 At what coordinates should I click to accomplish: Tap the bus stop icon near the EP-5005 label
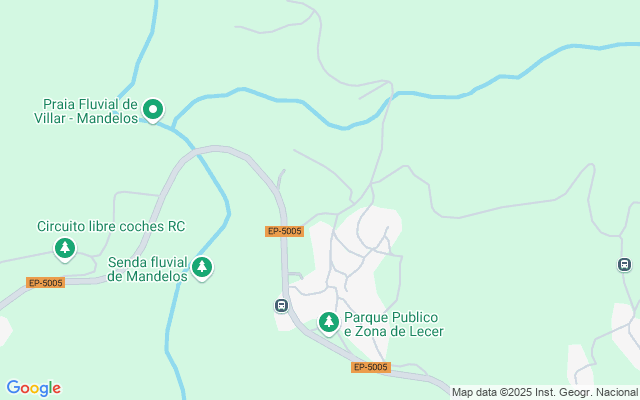[282, 305]
